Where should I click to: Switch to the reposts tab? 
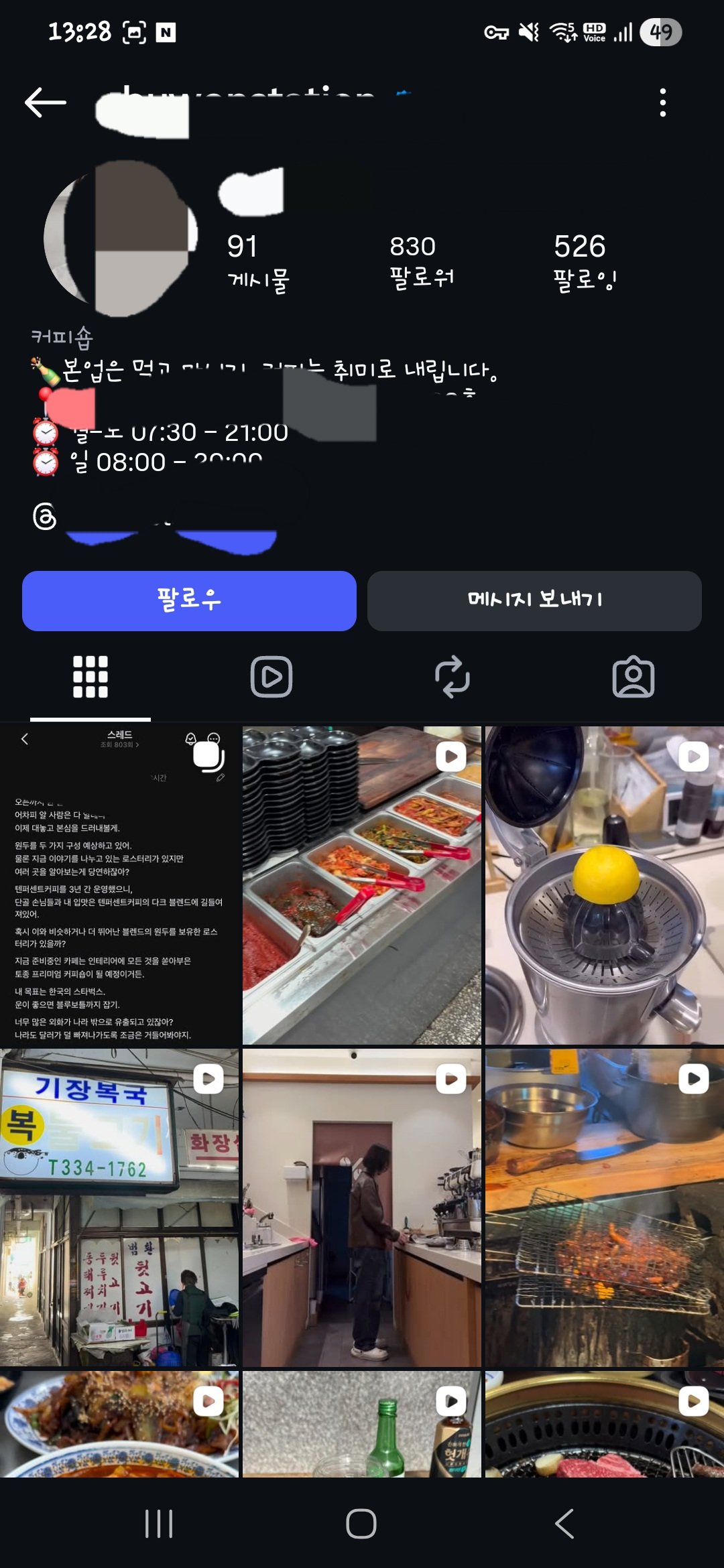click(452, 677)
